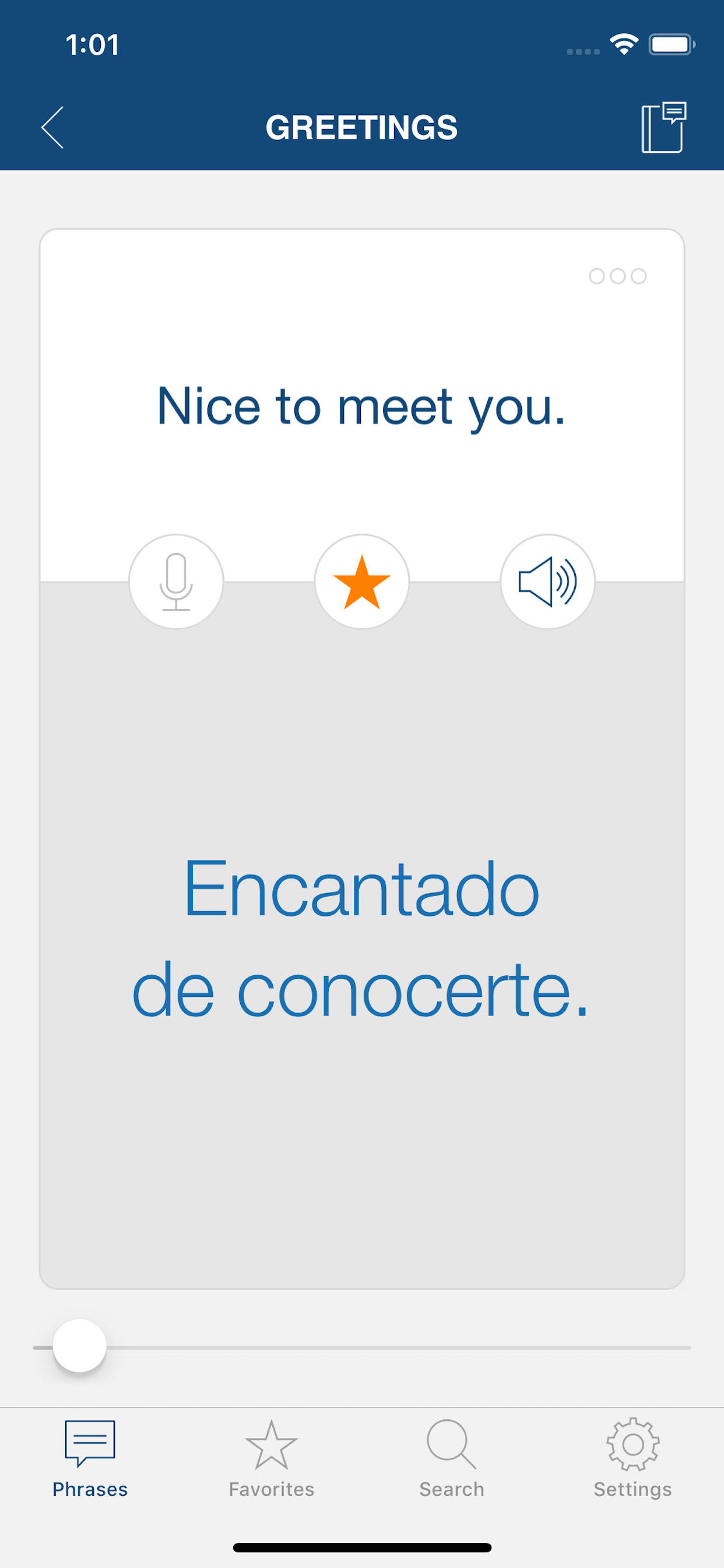Play audio for Encantado de conocerte
Image resolution: width=724 pixels, height=1568 pixels.
(x=547, y=582)
